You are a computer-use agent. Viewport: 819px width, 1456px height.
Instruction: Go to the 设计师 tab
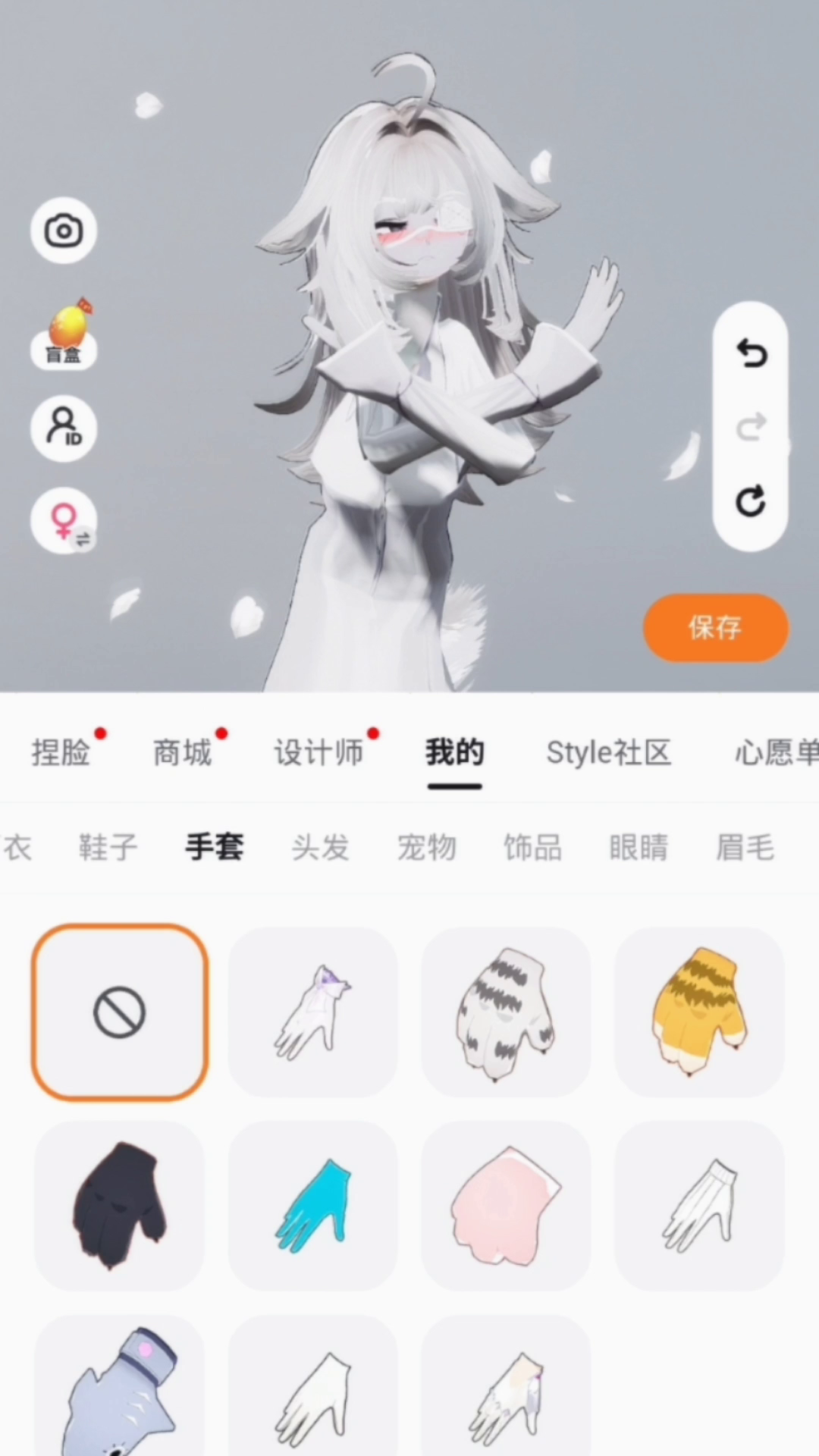pyautogui.click(x=318, y=753)
